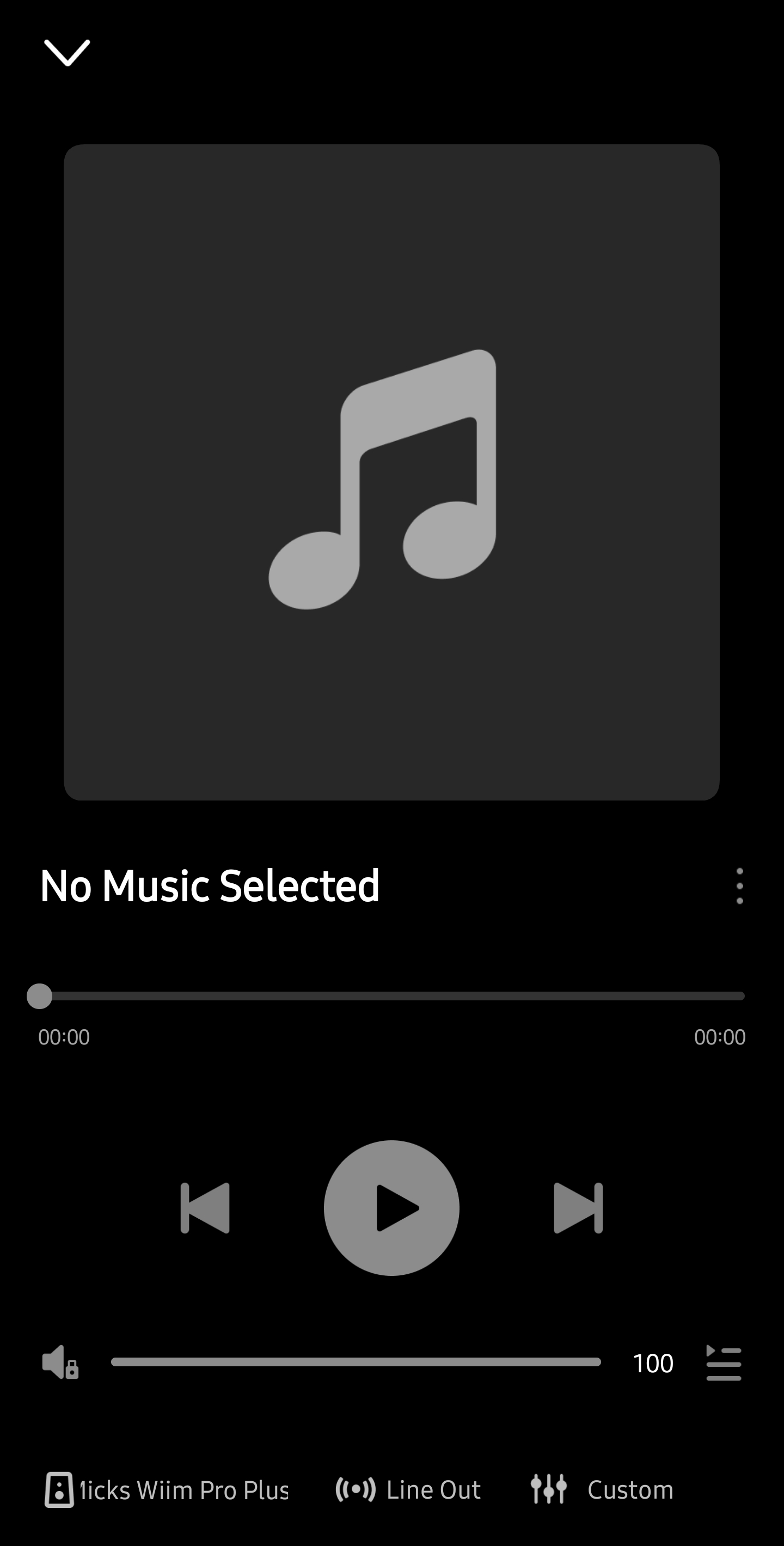Collapse the player with the down chevron

pos(67,53)
